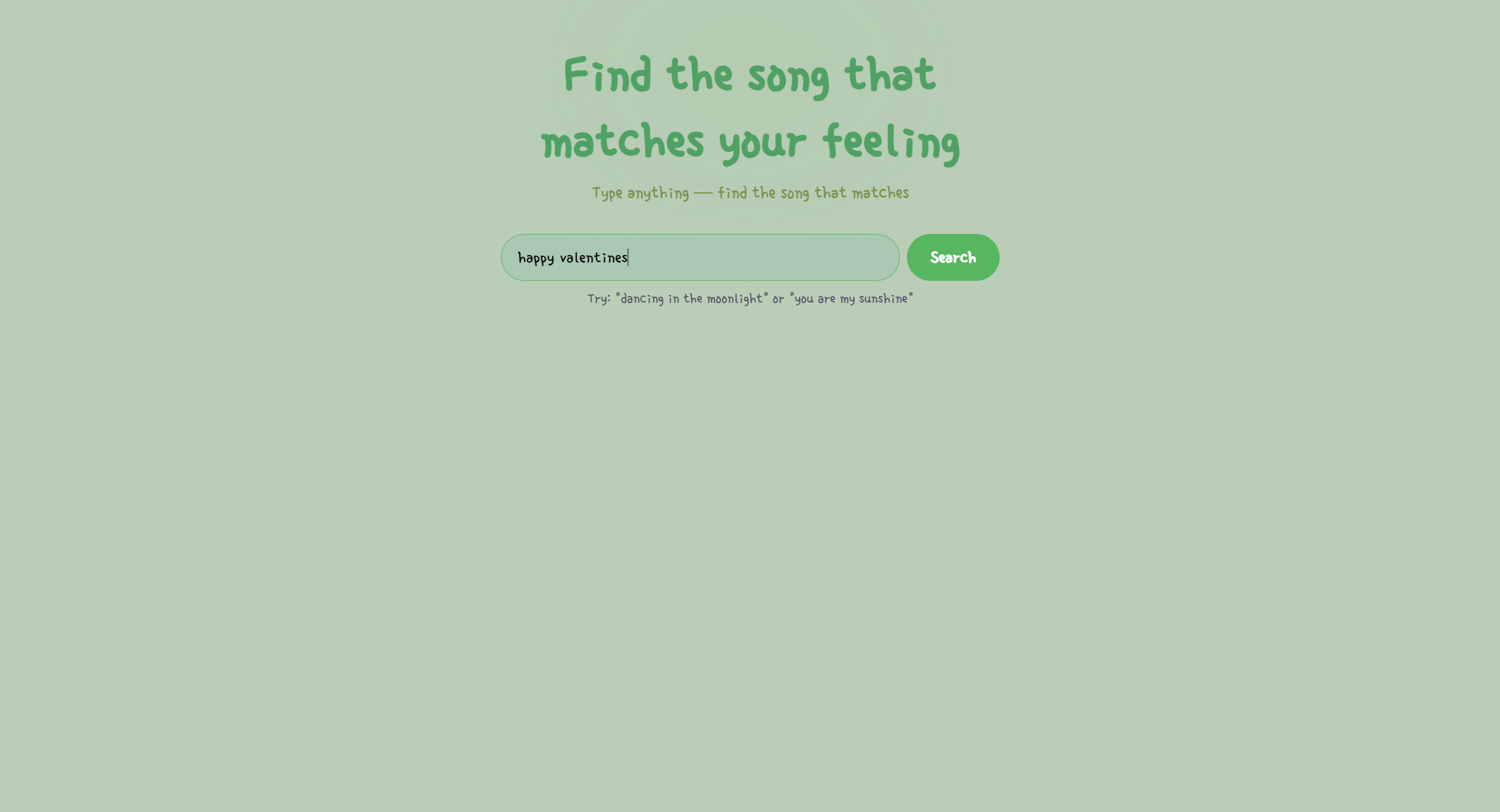Tap the green Search button
Screen dimensions: 1500x812
(x=952, y=257)
